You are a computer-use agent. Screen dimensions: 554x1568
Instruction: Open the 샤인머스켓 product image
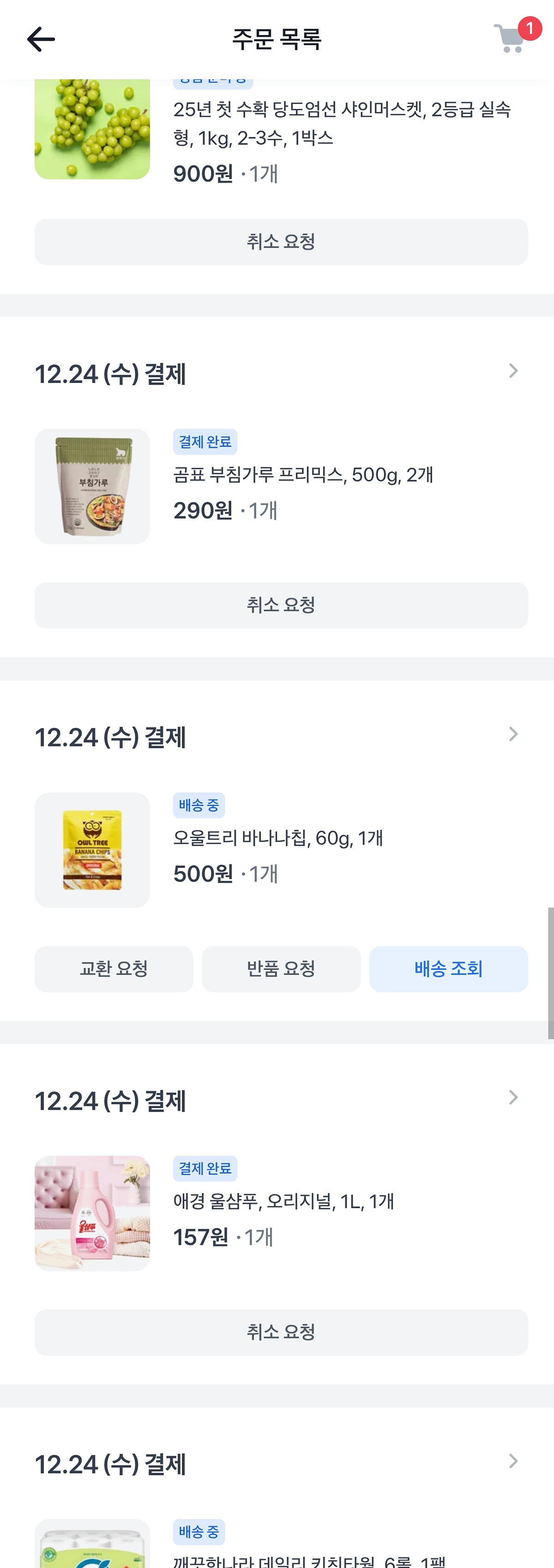pos(92,129)
